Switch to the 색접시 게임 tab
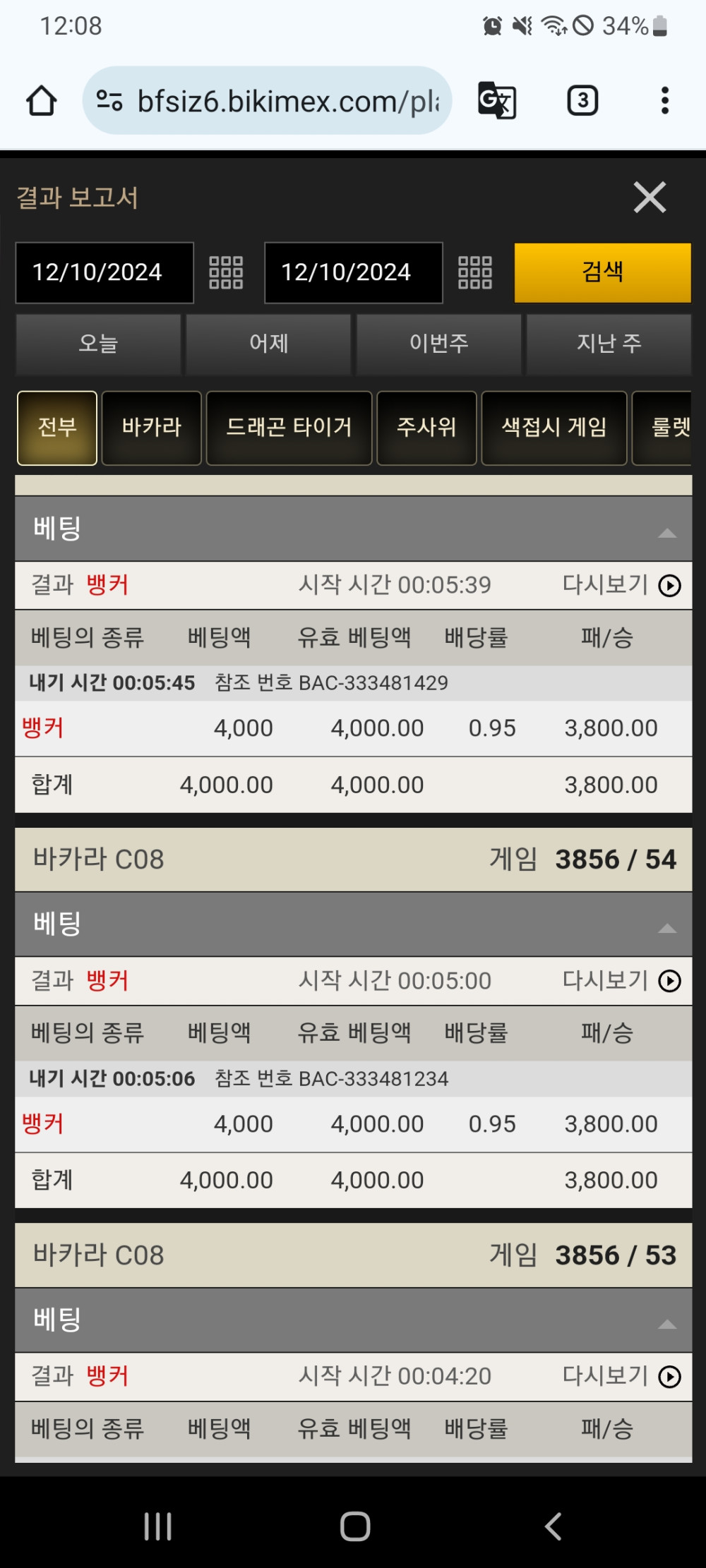 click(554, 428)
